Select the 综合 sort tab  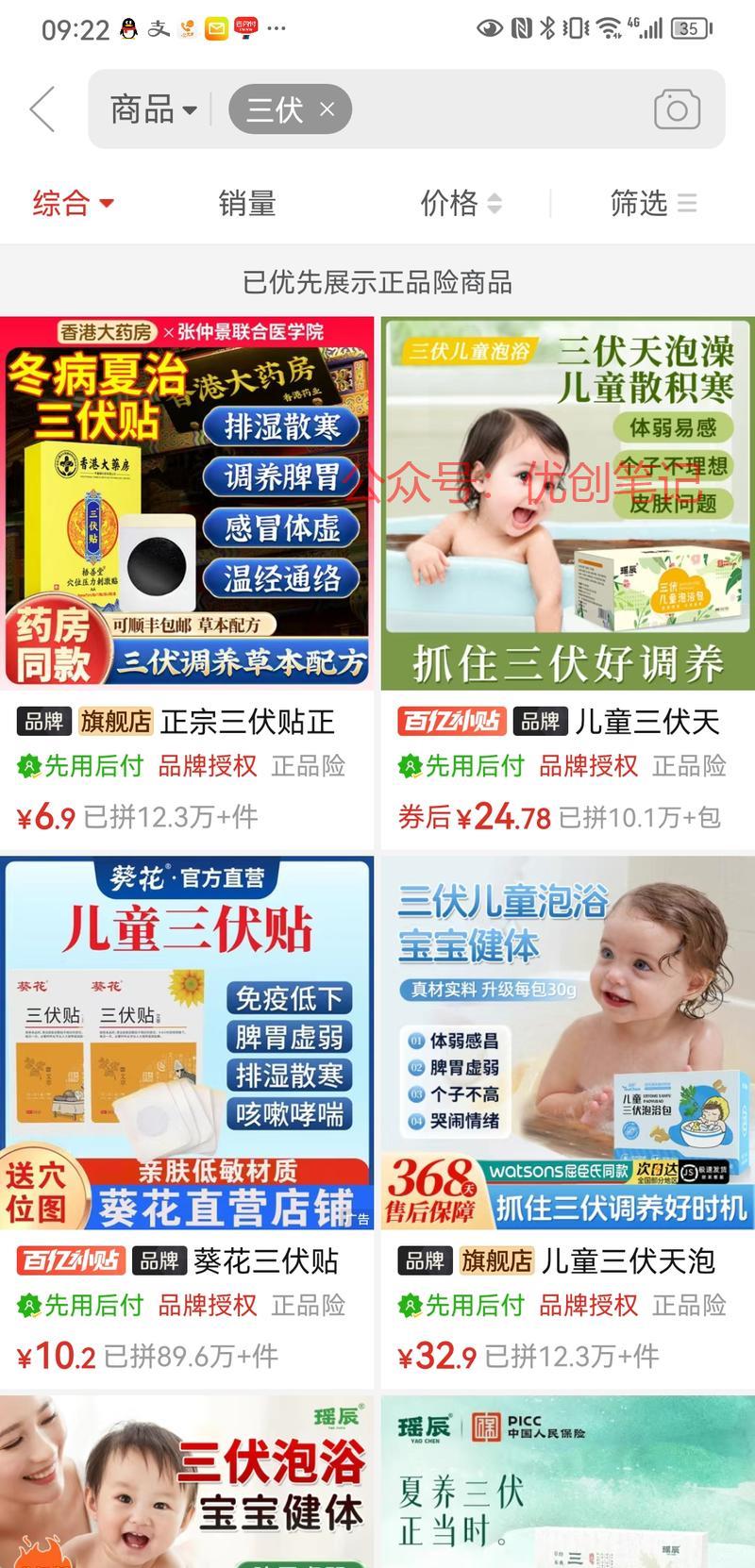click(x=73, y=203)
